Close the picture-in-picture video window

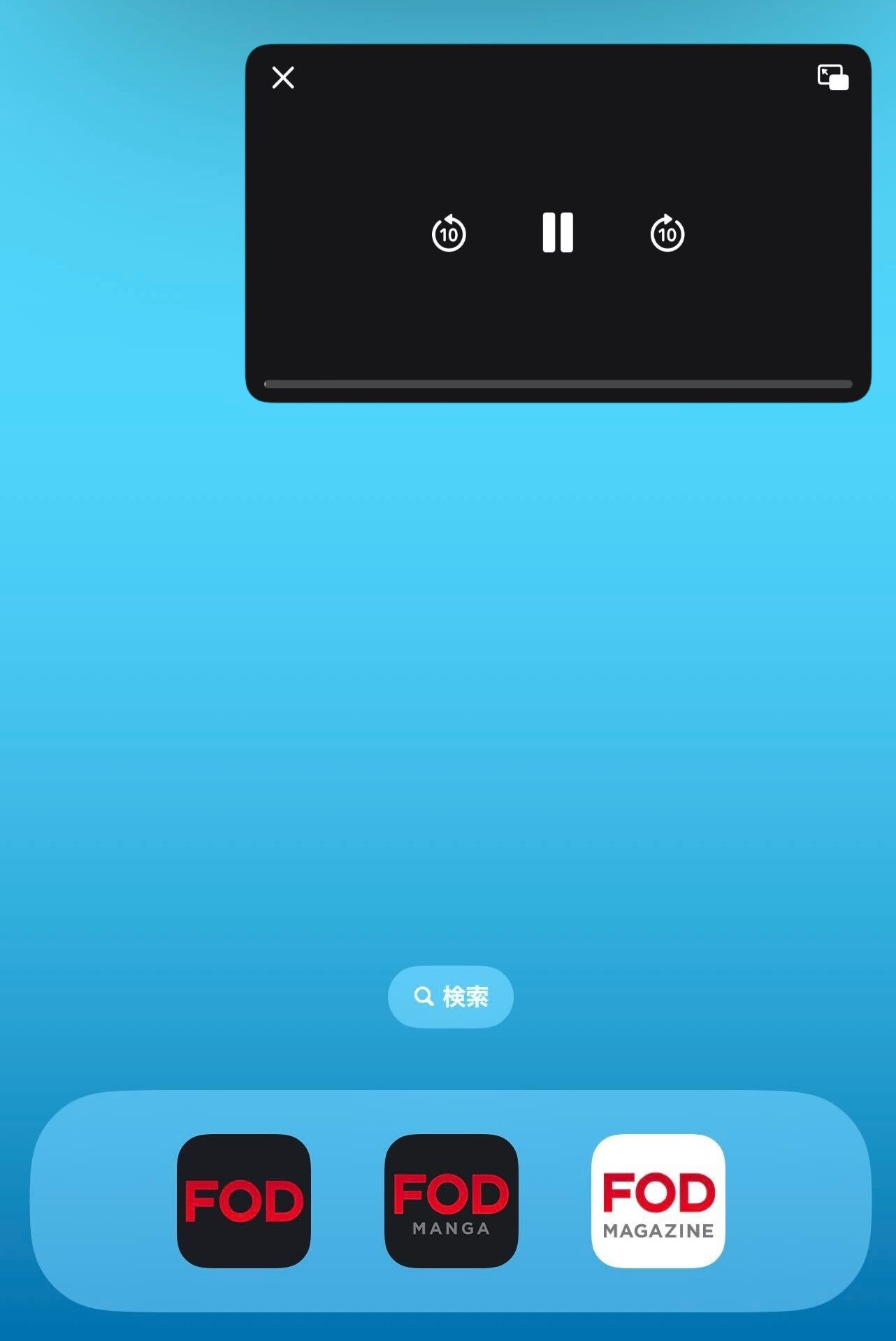[x=283, y=78]
